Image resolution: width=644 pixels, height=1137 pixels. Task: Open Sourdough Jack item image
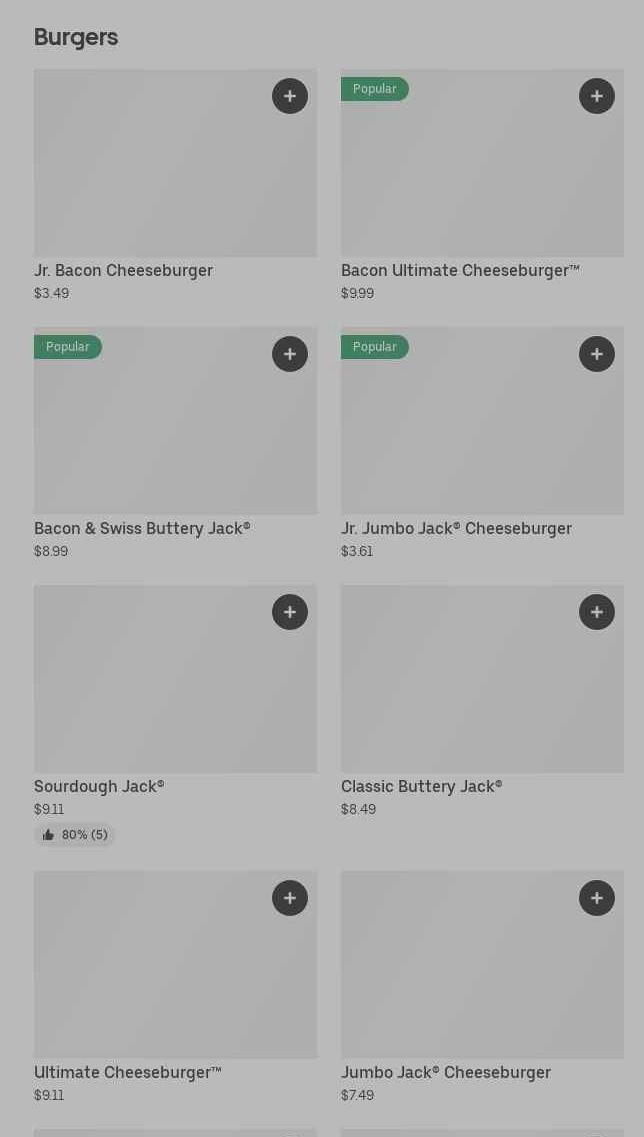[x=176, y=679]
